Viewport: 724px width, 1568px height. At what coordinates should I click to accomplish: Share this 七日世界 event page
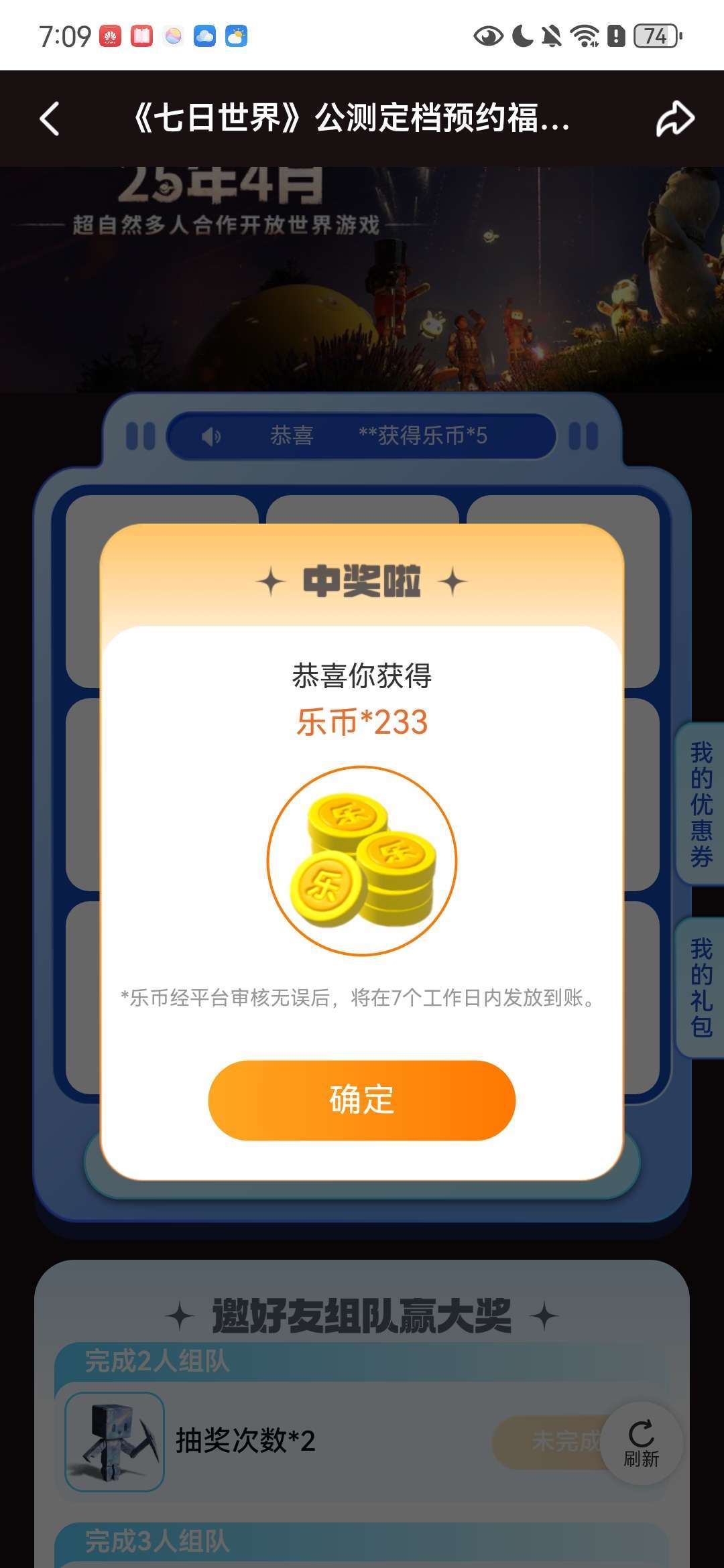[674, 119]
